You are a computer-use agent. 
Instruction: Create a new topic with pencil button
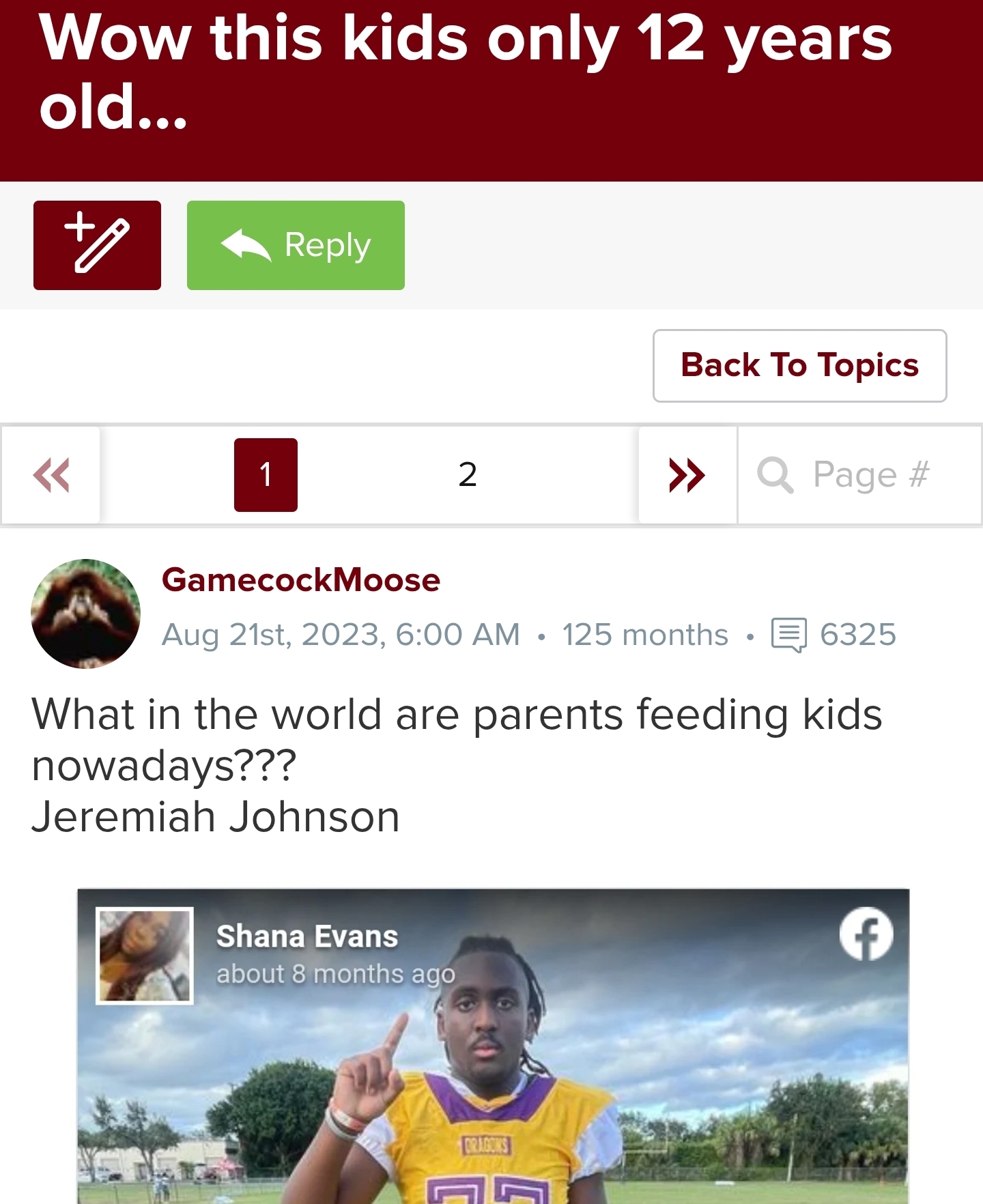point(97,245)
